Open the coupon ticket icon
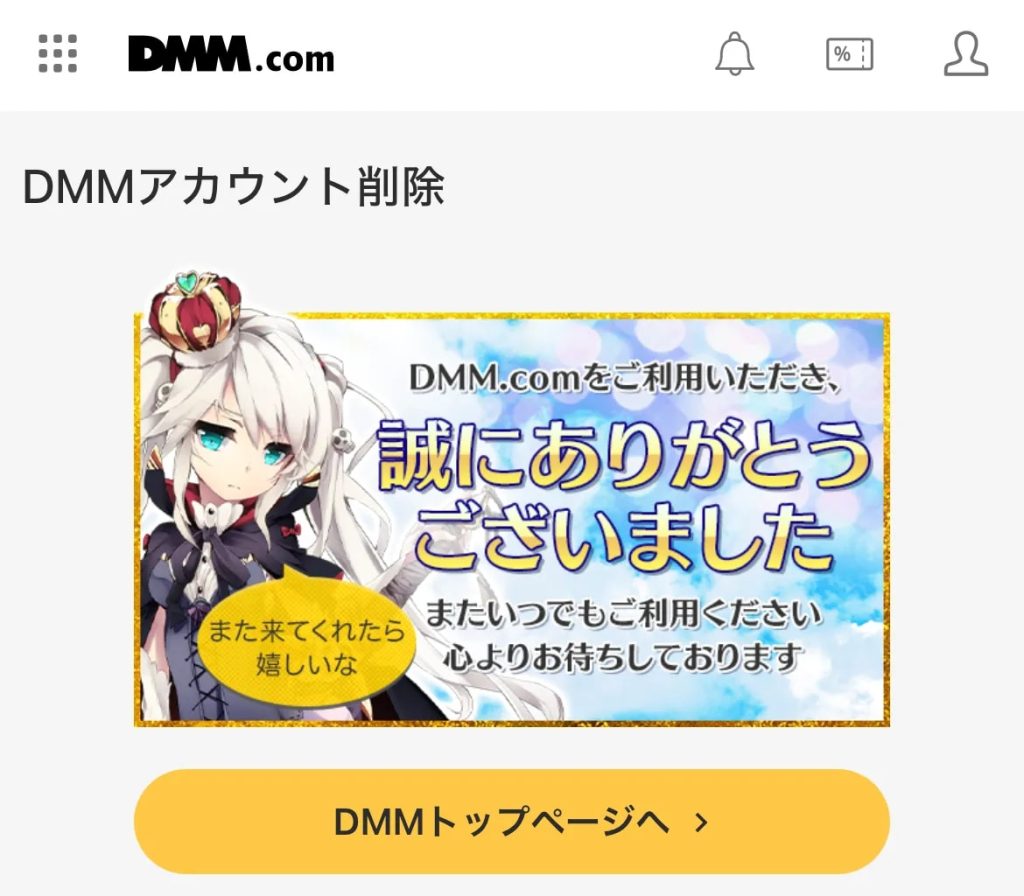This screenshot has width=1024, height=896. point(849,54)
